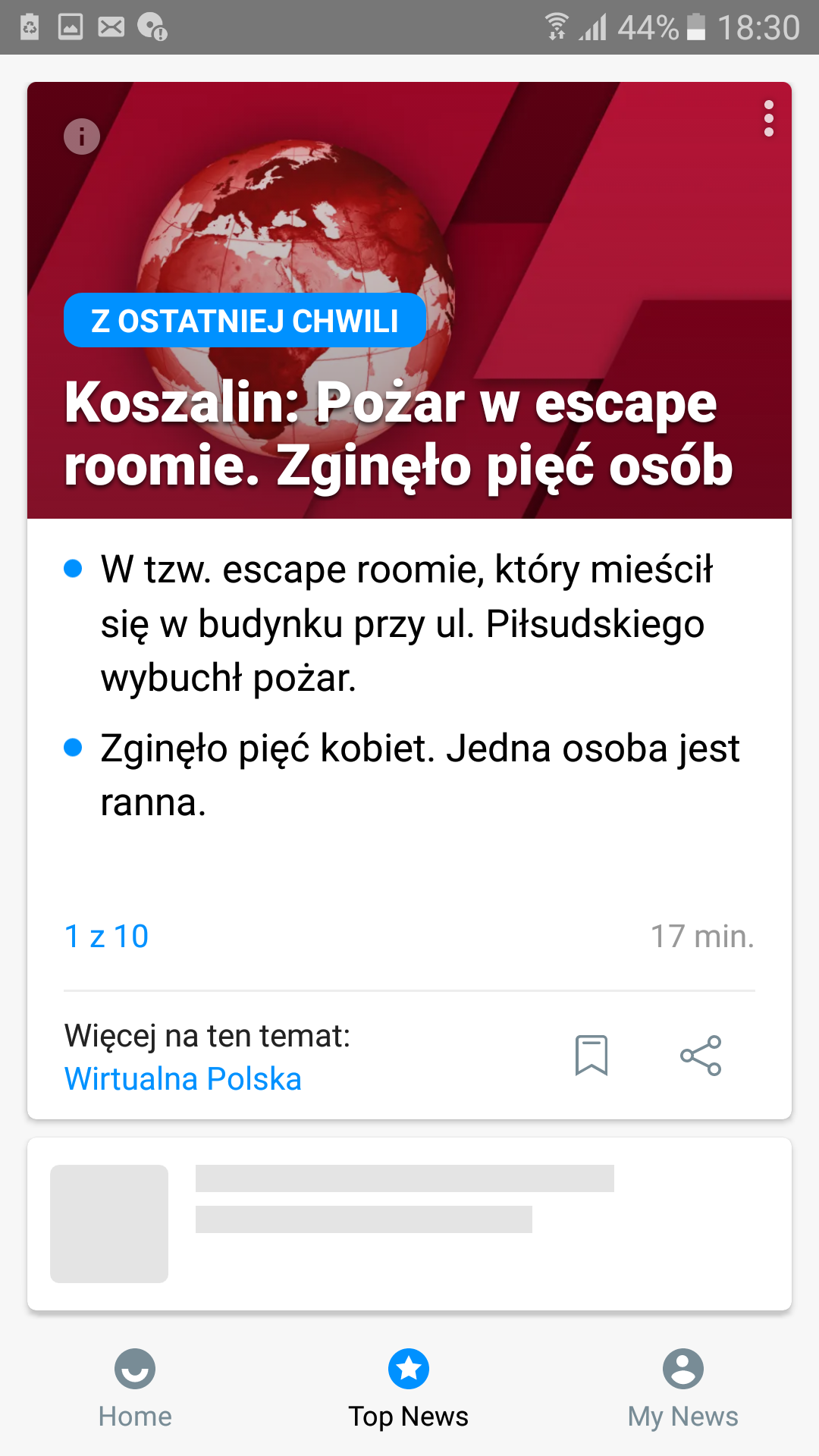Viewport: 819px width, 1456px height.
Task: Select the Top News tab
Action: click(x=409, y=1389)
